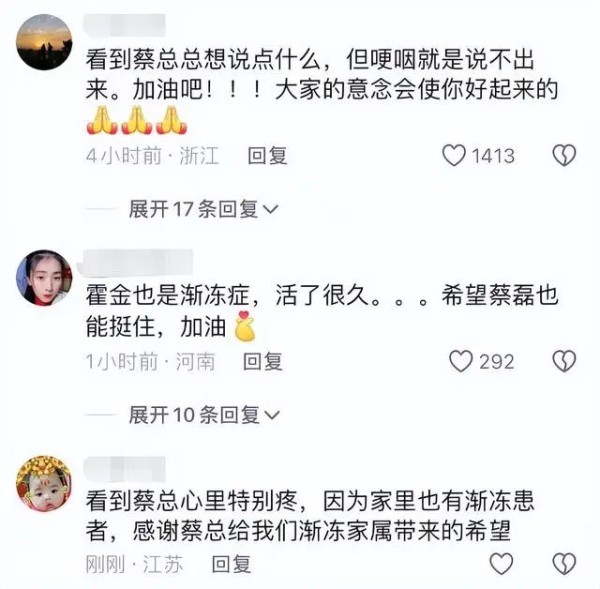Reply to the Henan comment

(263, 361)
